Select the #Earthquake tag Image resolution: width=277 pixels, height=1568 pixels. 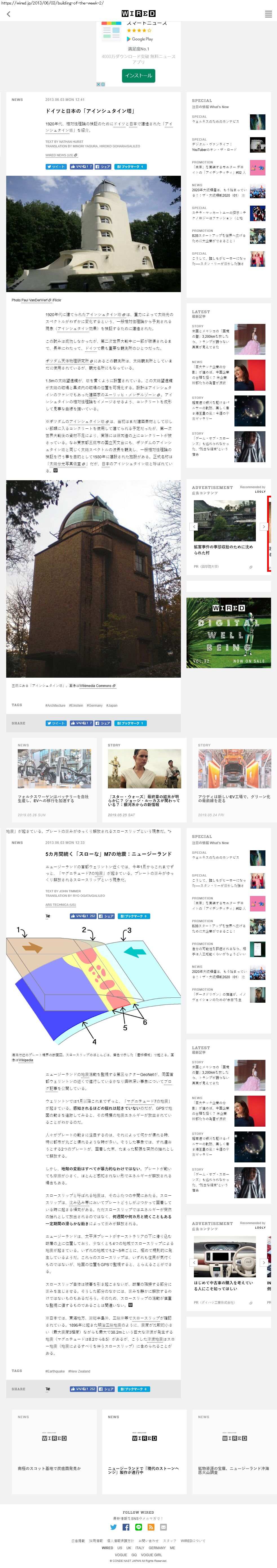pyautogui.click(x=55, y=1371)
